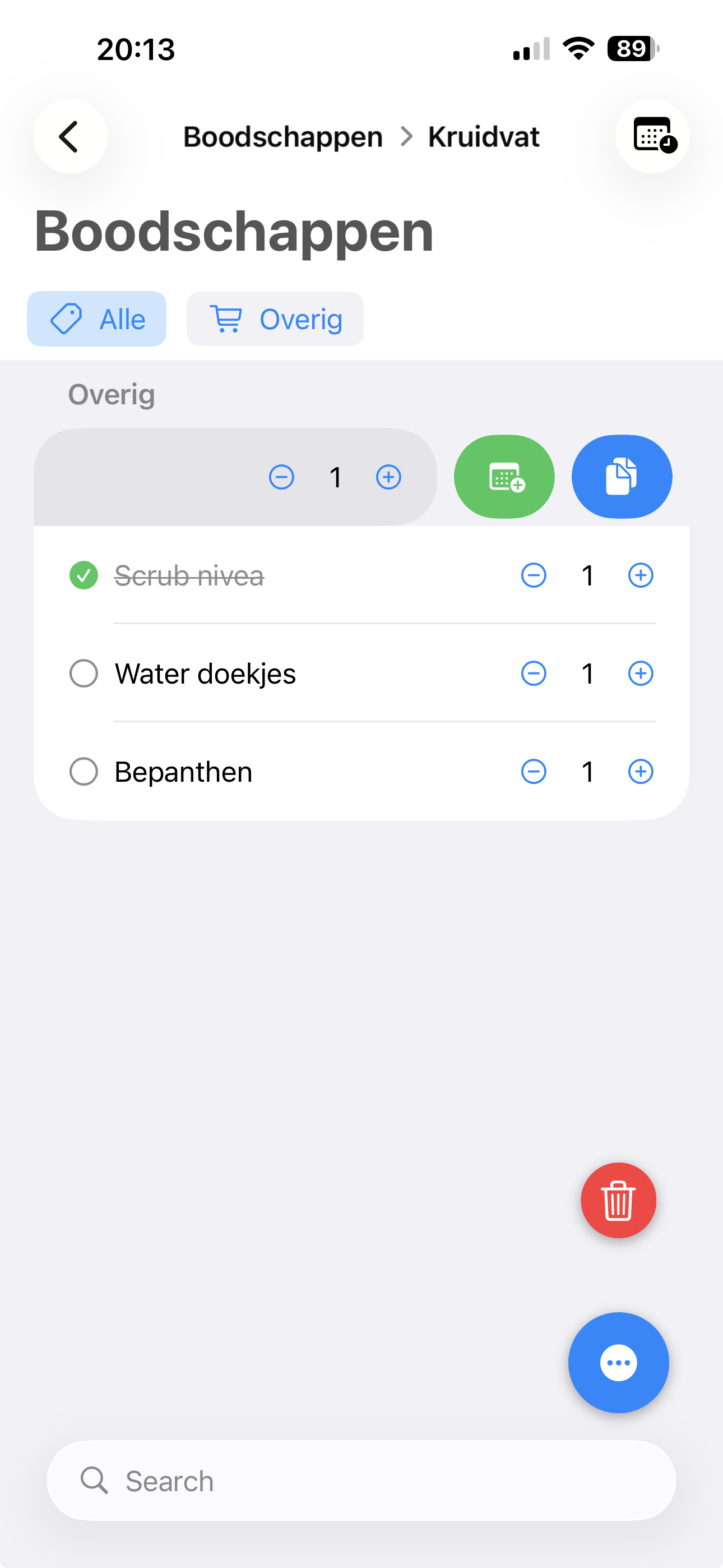Viewport: 723px width, 1568px height.
Task: Tap the magnifier icon in the search bar
Action: click(x=94, y=1481)
